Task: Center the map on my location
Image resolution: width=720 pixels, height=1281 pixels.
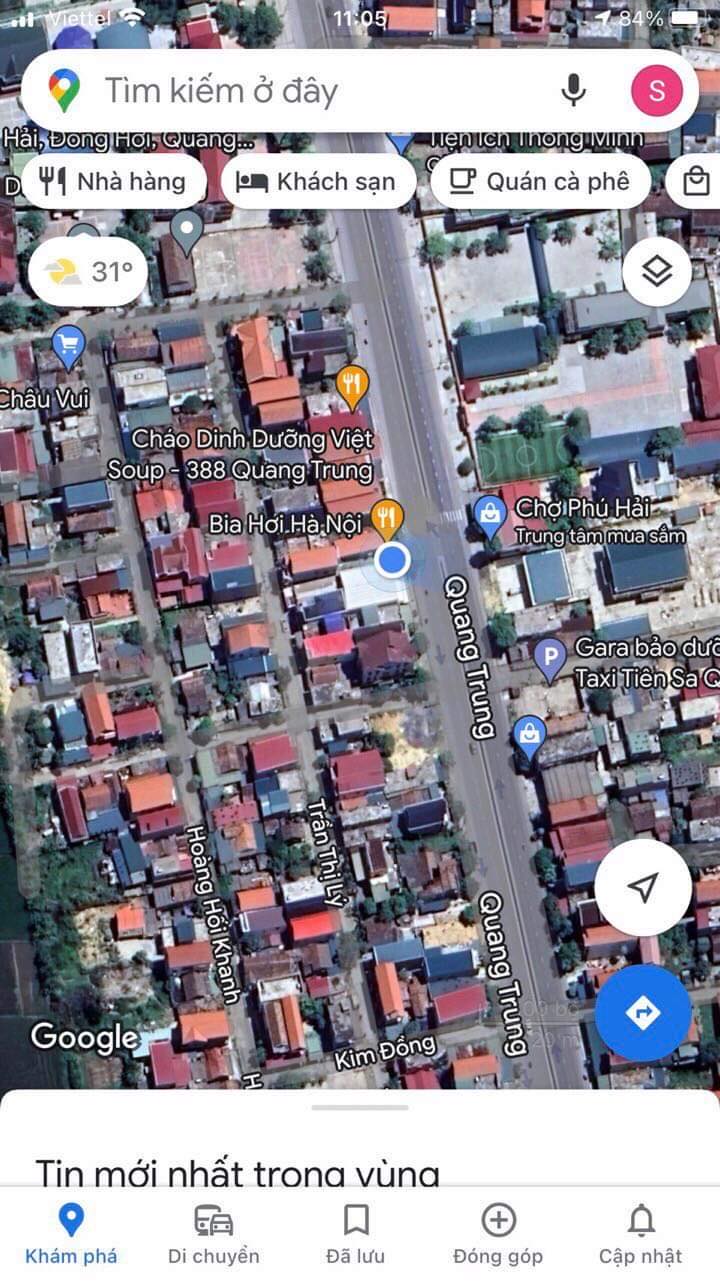Action: 642,886
